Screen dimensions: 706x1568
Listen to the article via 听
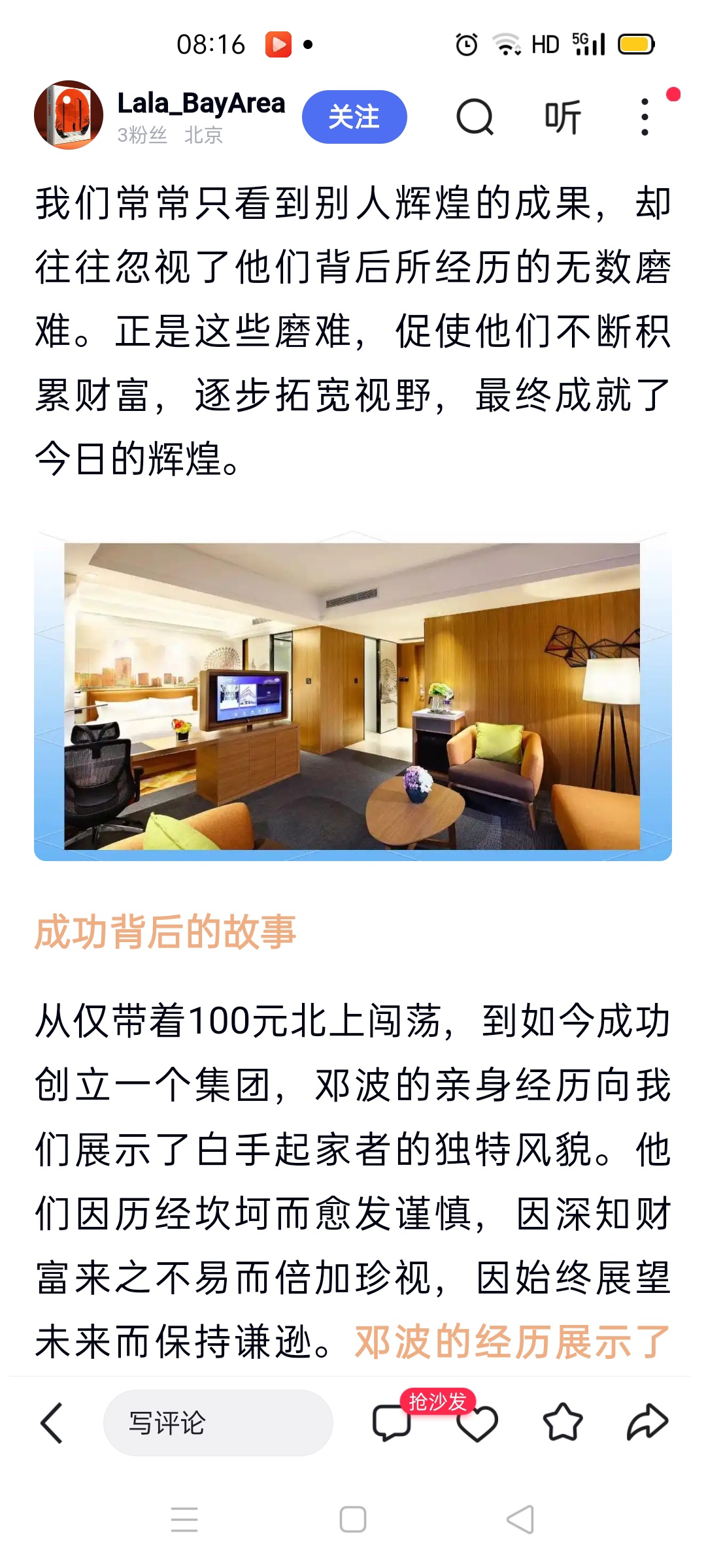[563, 118]
